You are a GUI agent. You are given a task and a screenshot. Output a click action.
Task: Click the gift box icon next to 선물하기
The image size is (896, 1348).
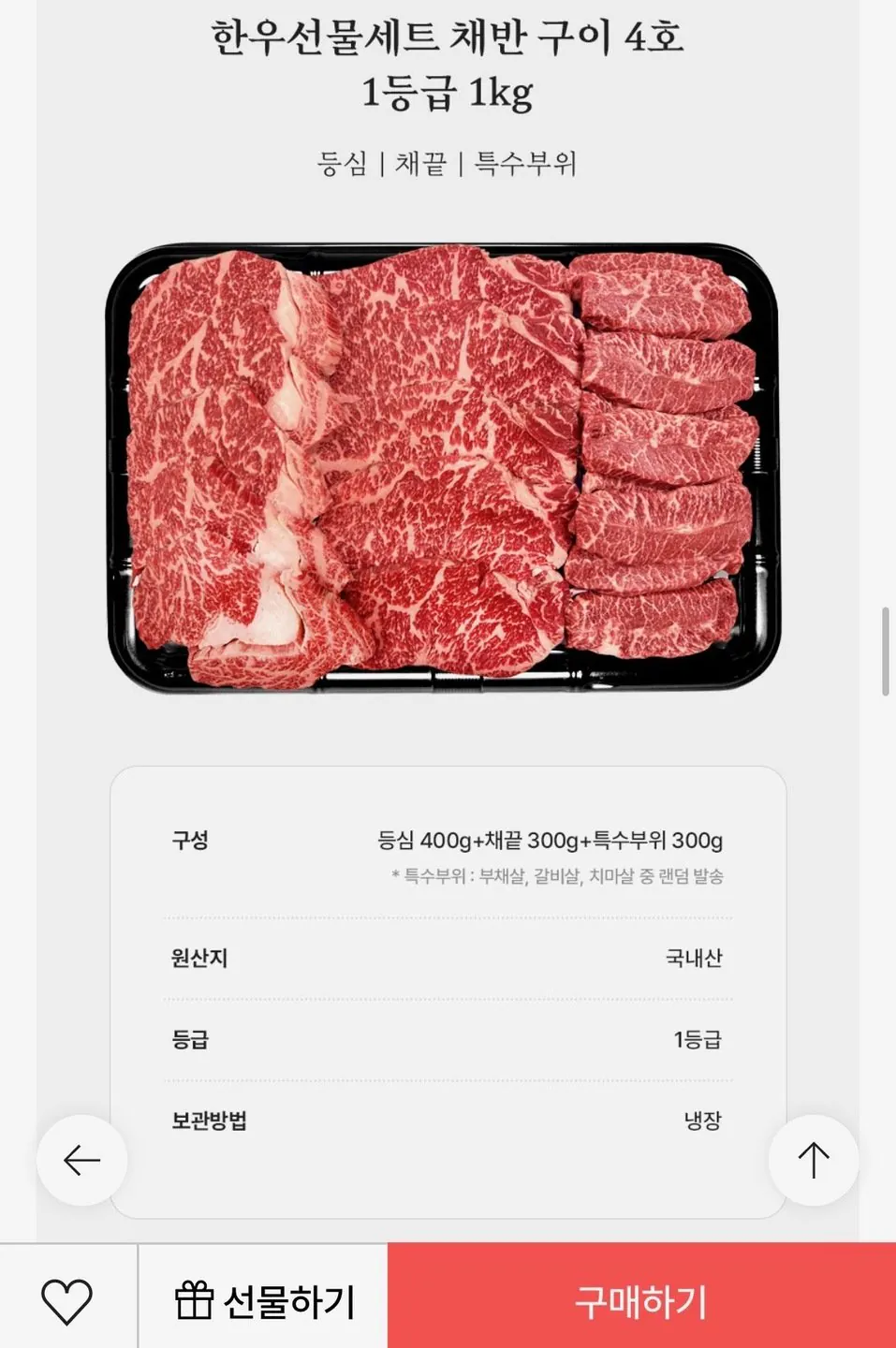tap(195, 1299)
